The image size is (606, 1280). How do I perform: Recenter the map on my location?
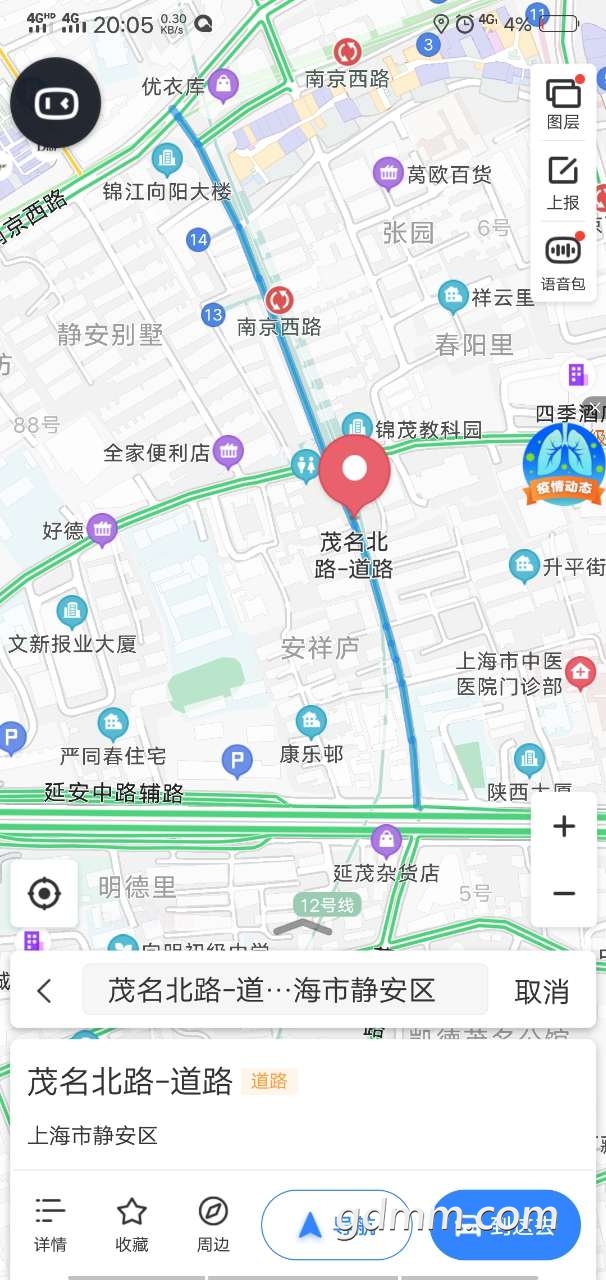[x=44, y=893]
